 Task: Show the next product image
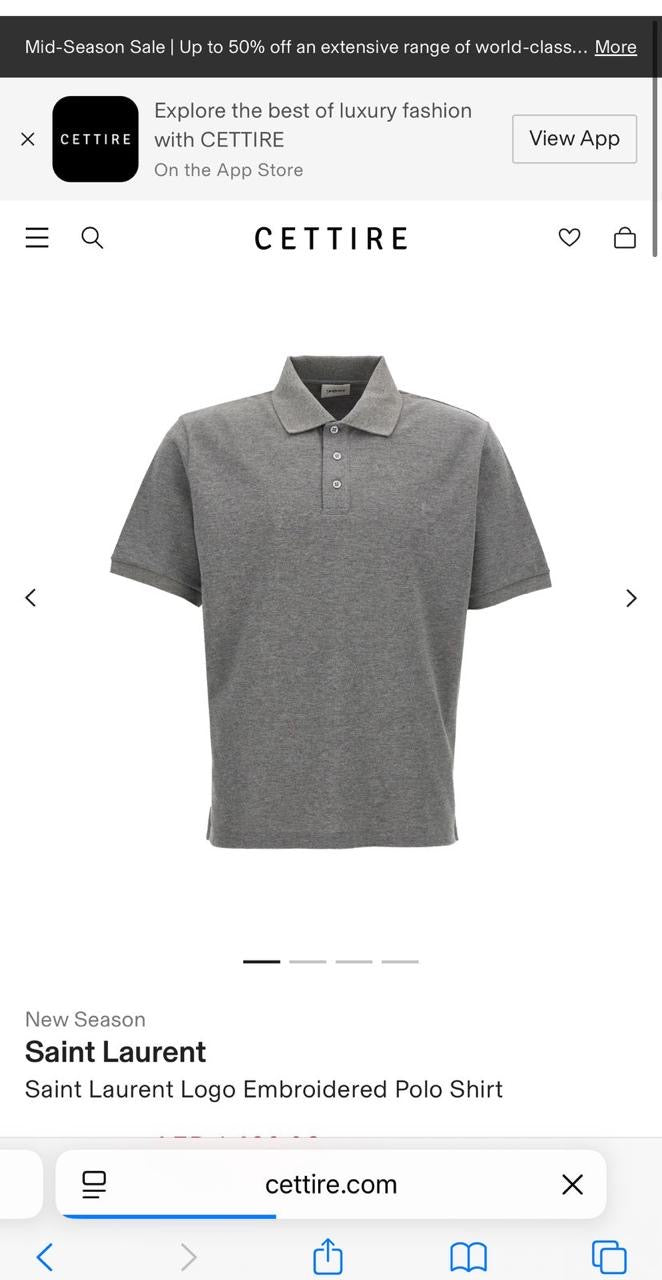[631, 598]
